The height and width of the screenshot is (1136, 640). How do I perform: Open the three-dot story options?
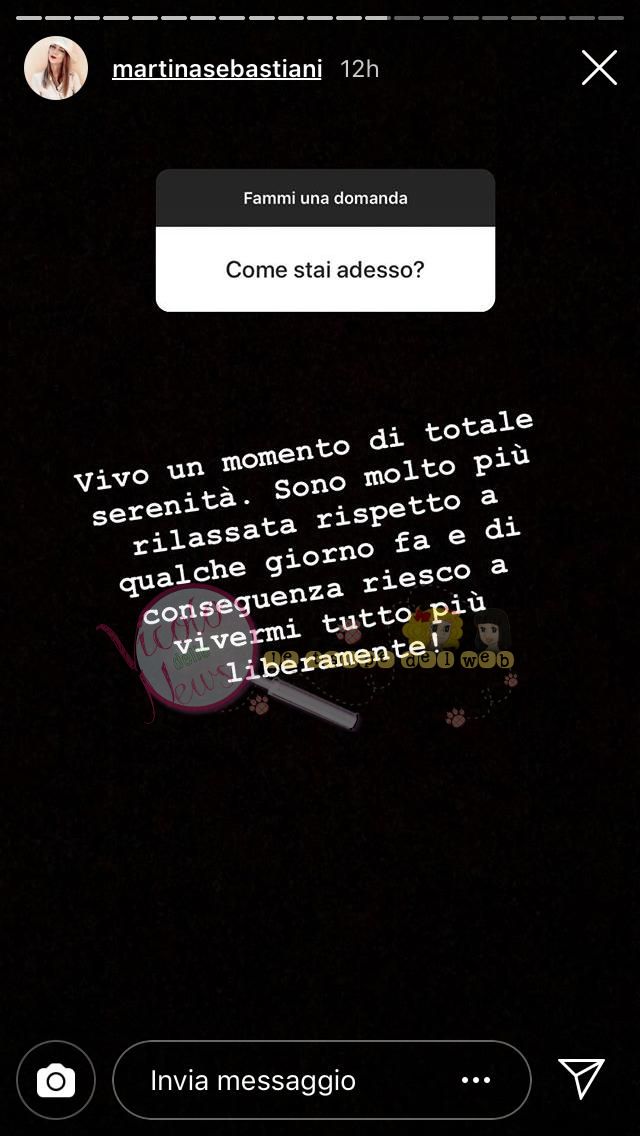476,1080
